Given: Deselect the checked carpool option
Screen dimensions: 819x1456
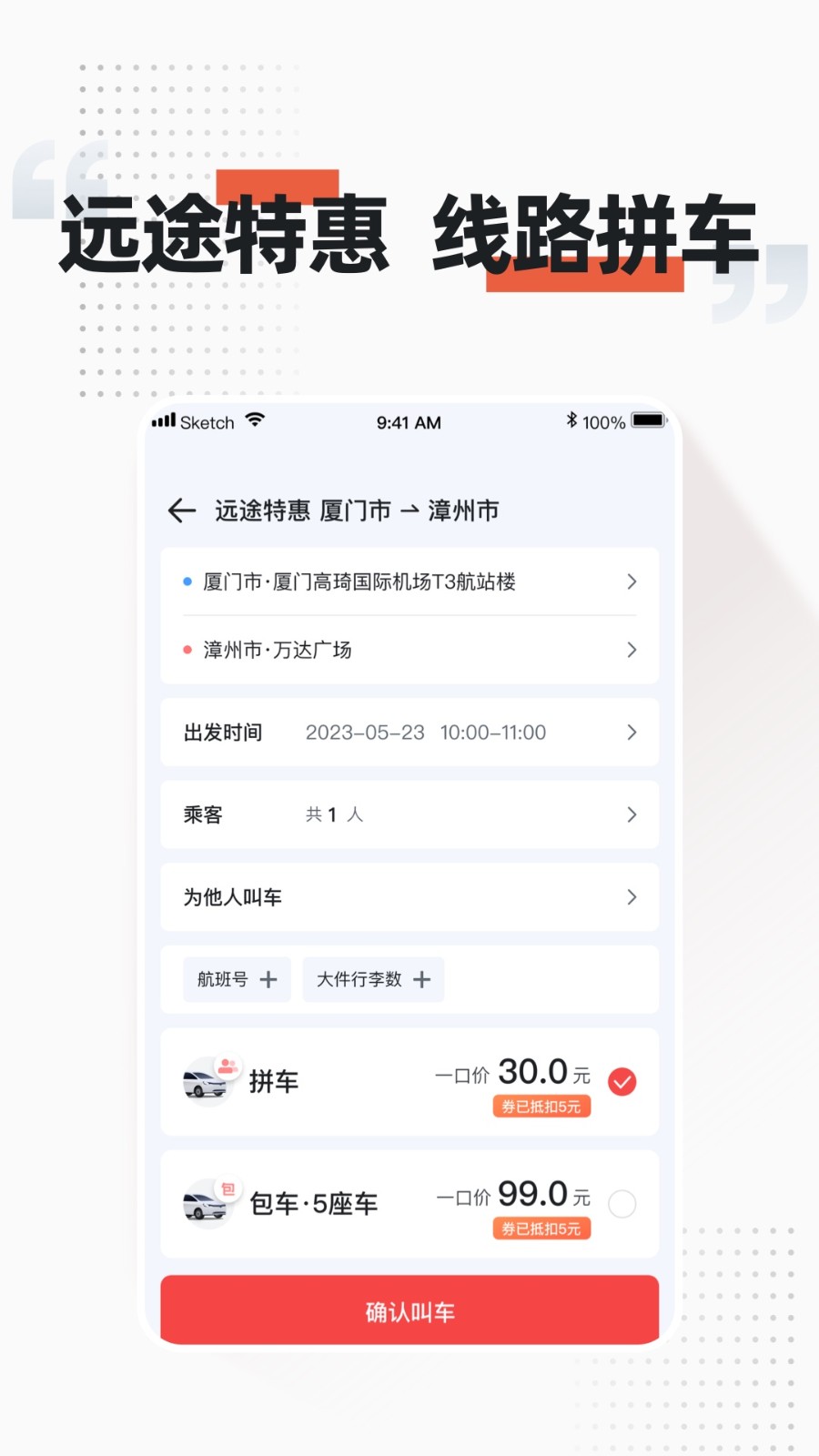Looking at the screenshot, I should tap(622, 1081).
